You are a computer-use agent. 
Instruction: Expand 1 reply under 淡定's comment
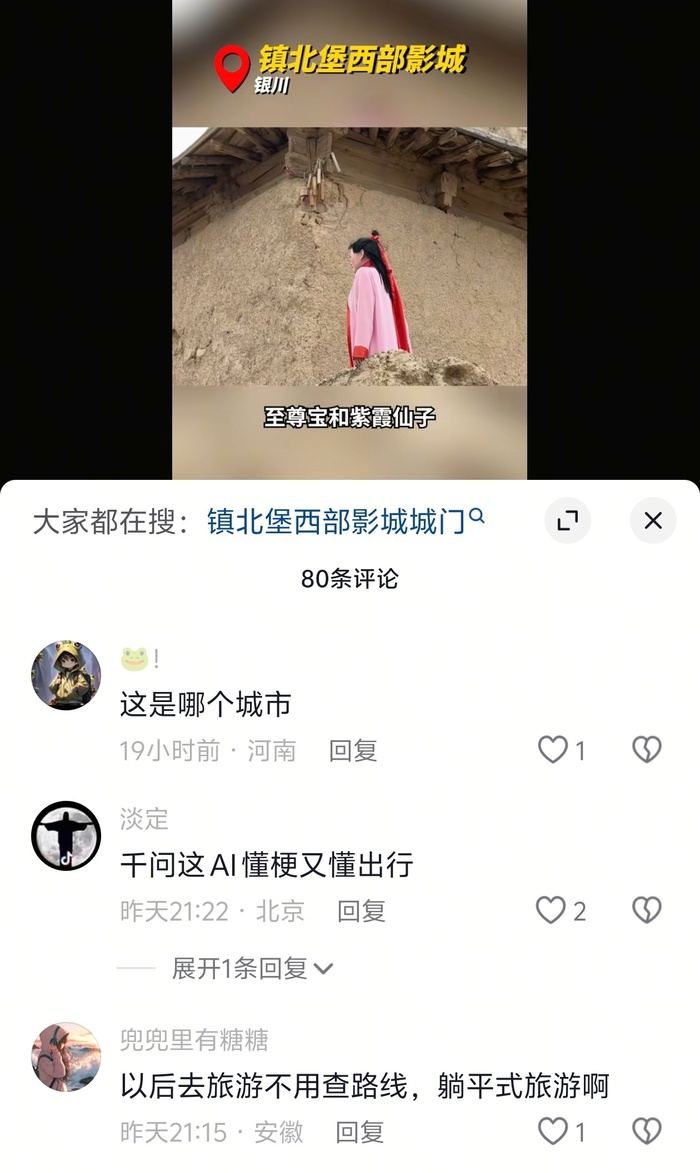coord(252,968)
